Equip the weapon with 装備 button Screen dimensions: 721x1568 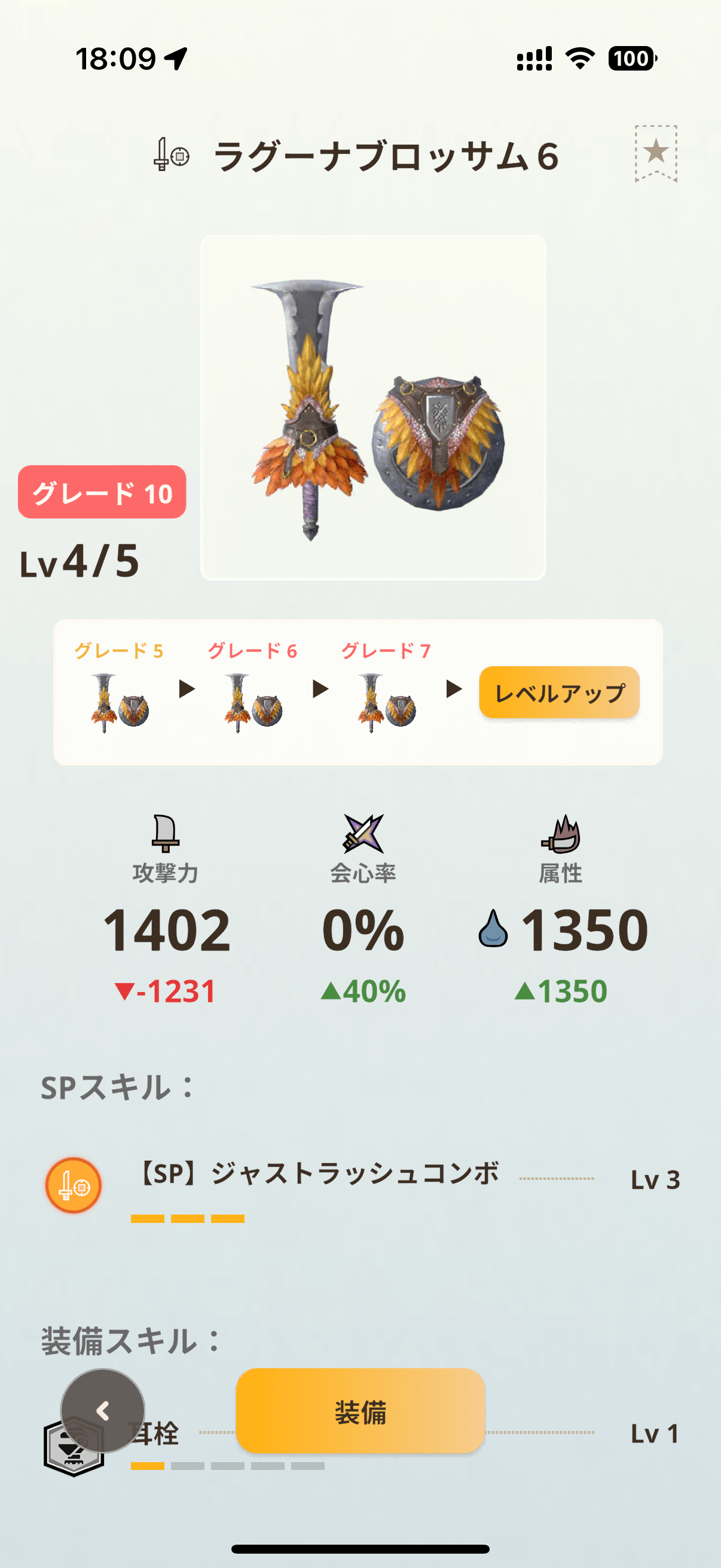coord(360,1411)
